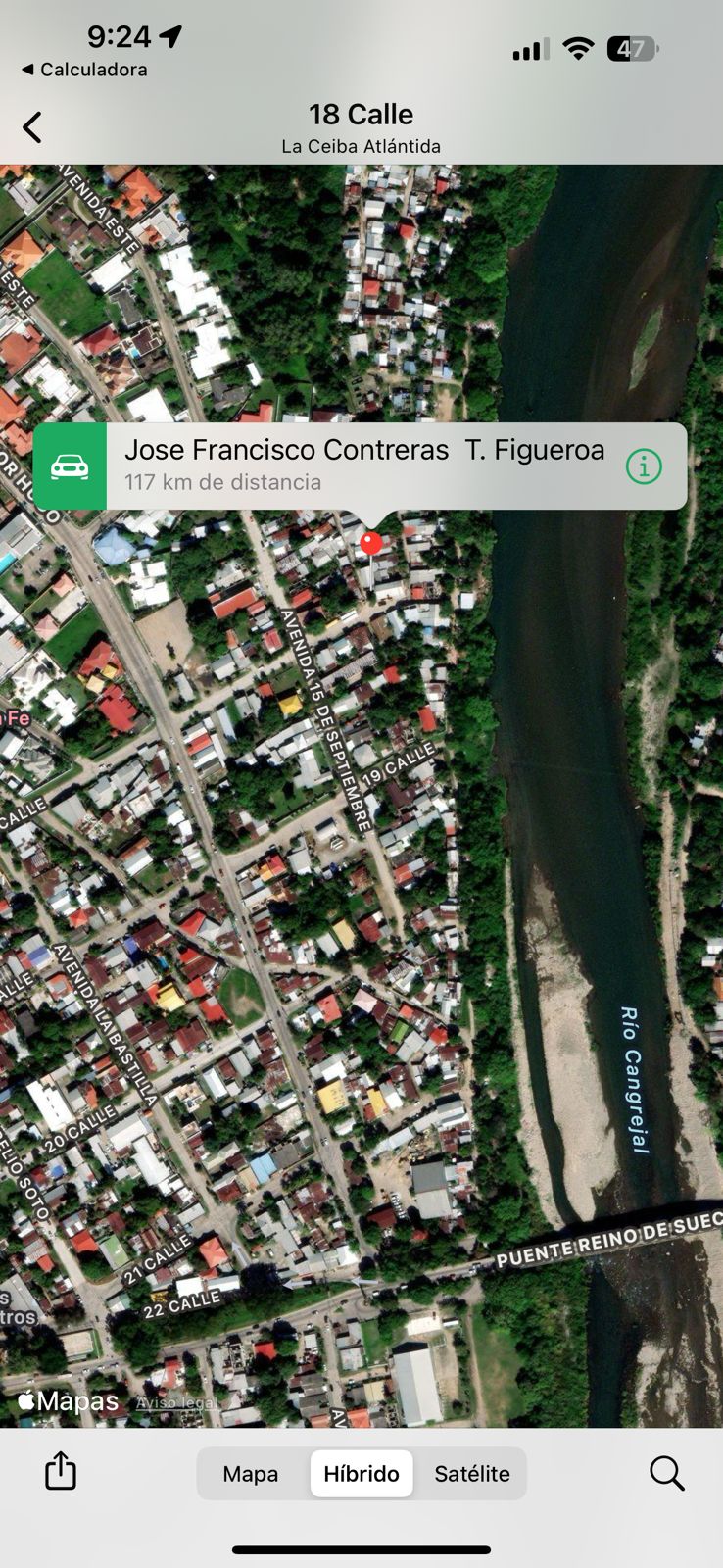
Task: Switch to Mapa view
Action: tap(251, 1474)
